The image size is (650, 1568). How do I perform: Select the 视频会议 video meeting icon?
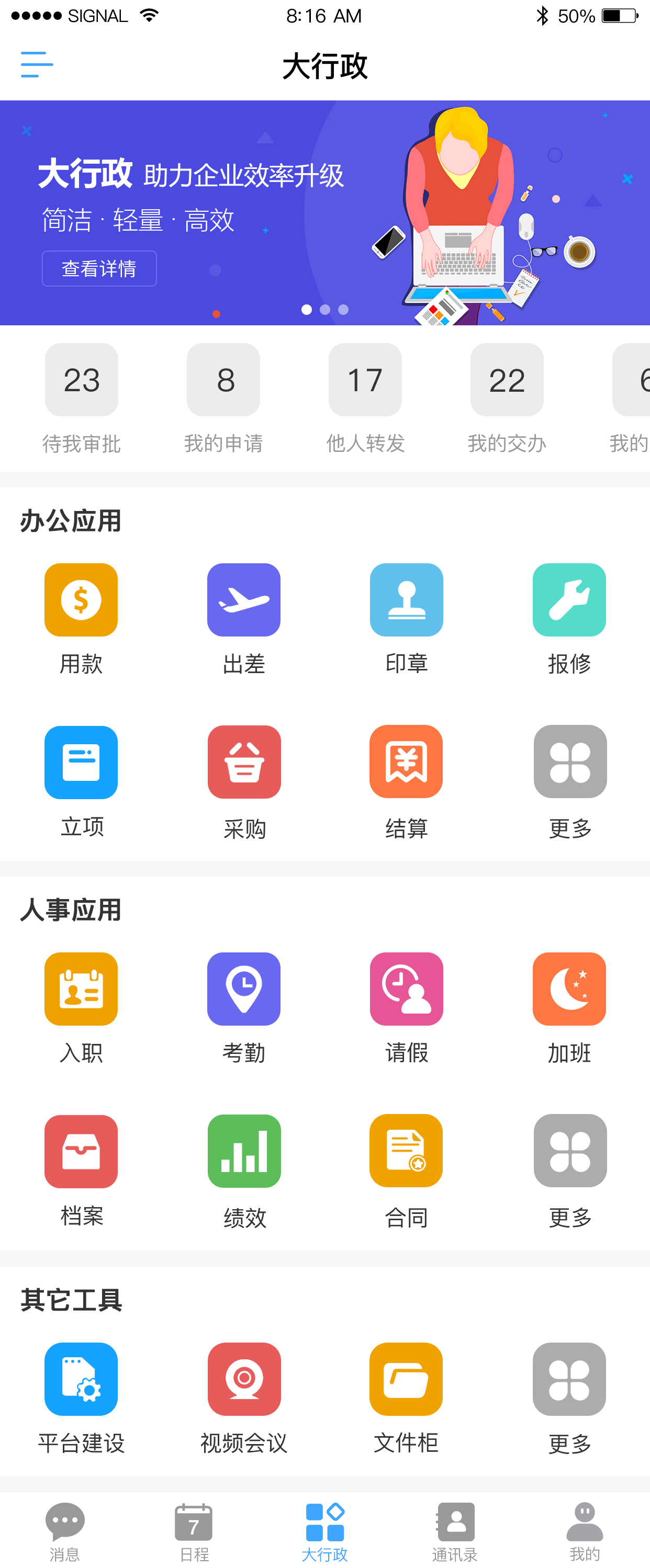[x=244, y=1380]
